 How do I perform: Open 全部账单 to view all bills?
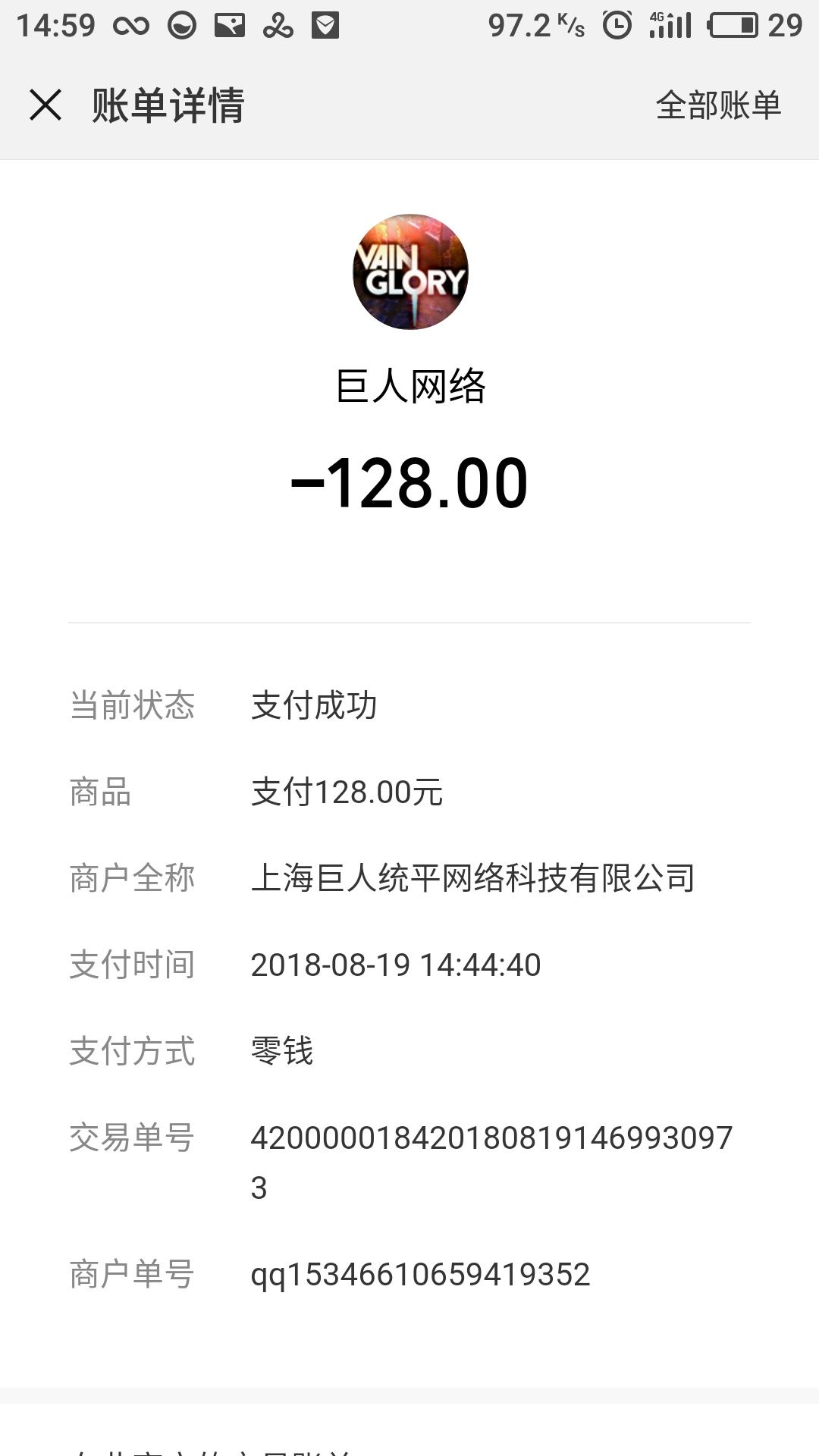(718, 105)
